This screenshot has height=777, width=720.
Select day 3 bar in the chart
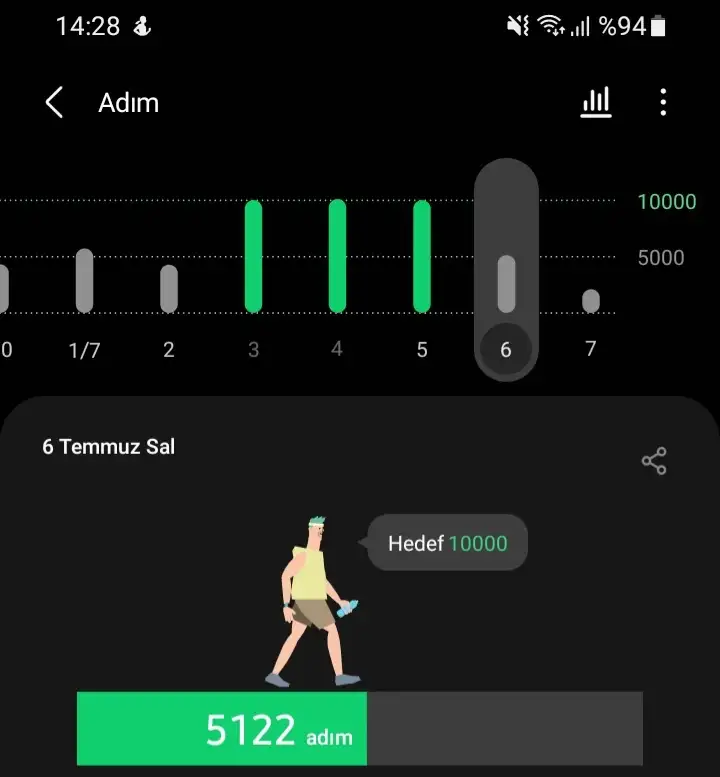point(253,257)
